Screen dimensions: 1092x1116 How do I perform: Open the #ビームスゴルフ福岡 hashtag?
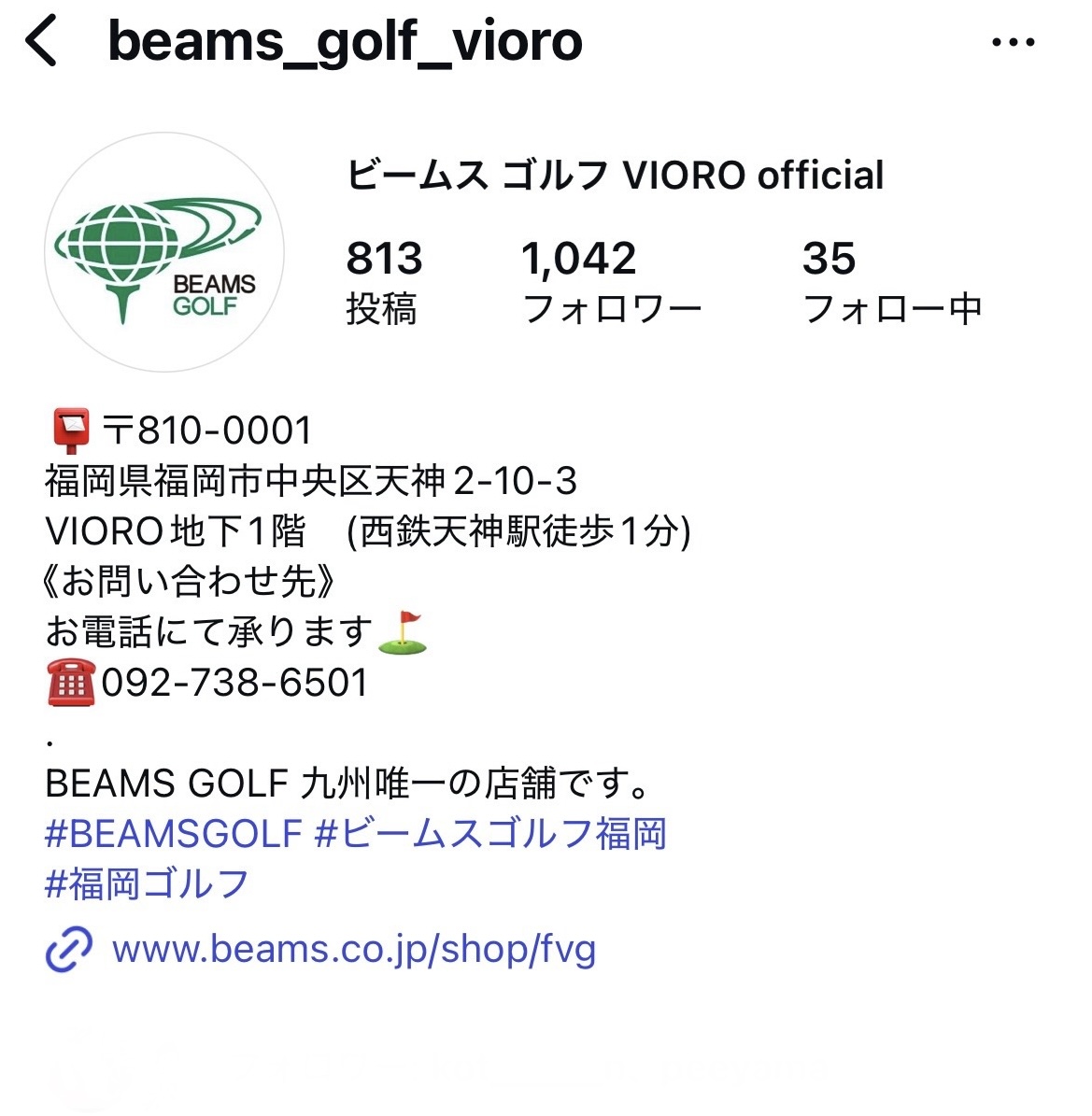(x=491, y=833)
